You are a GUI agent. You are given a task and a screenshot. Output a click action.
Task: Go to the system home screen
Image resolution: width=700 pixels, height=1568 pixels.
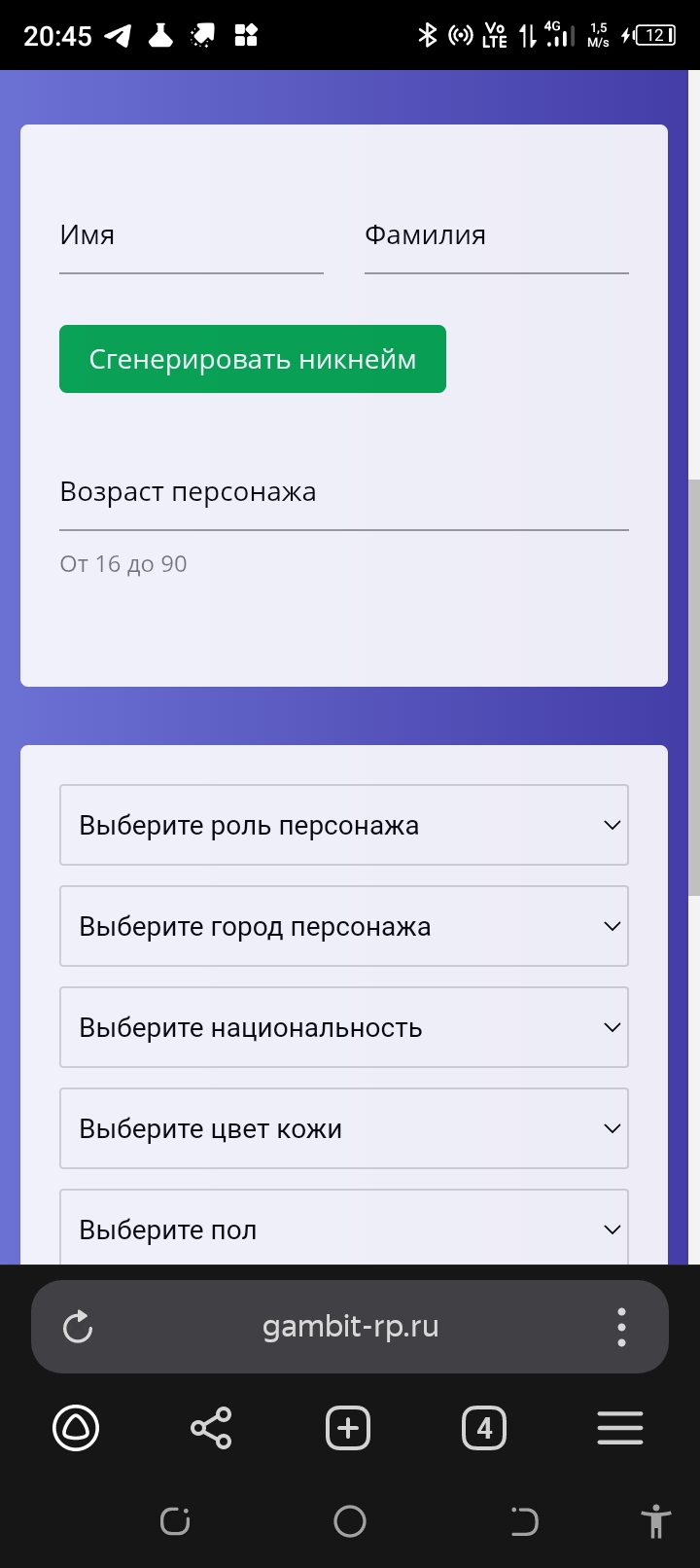(350, 1521)
